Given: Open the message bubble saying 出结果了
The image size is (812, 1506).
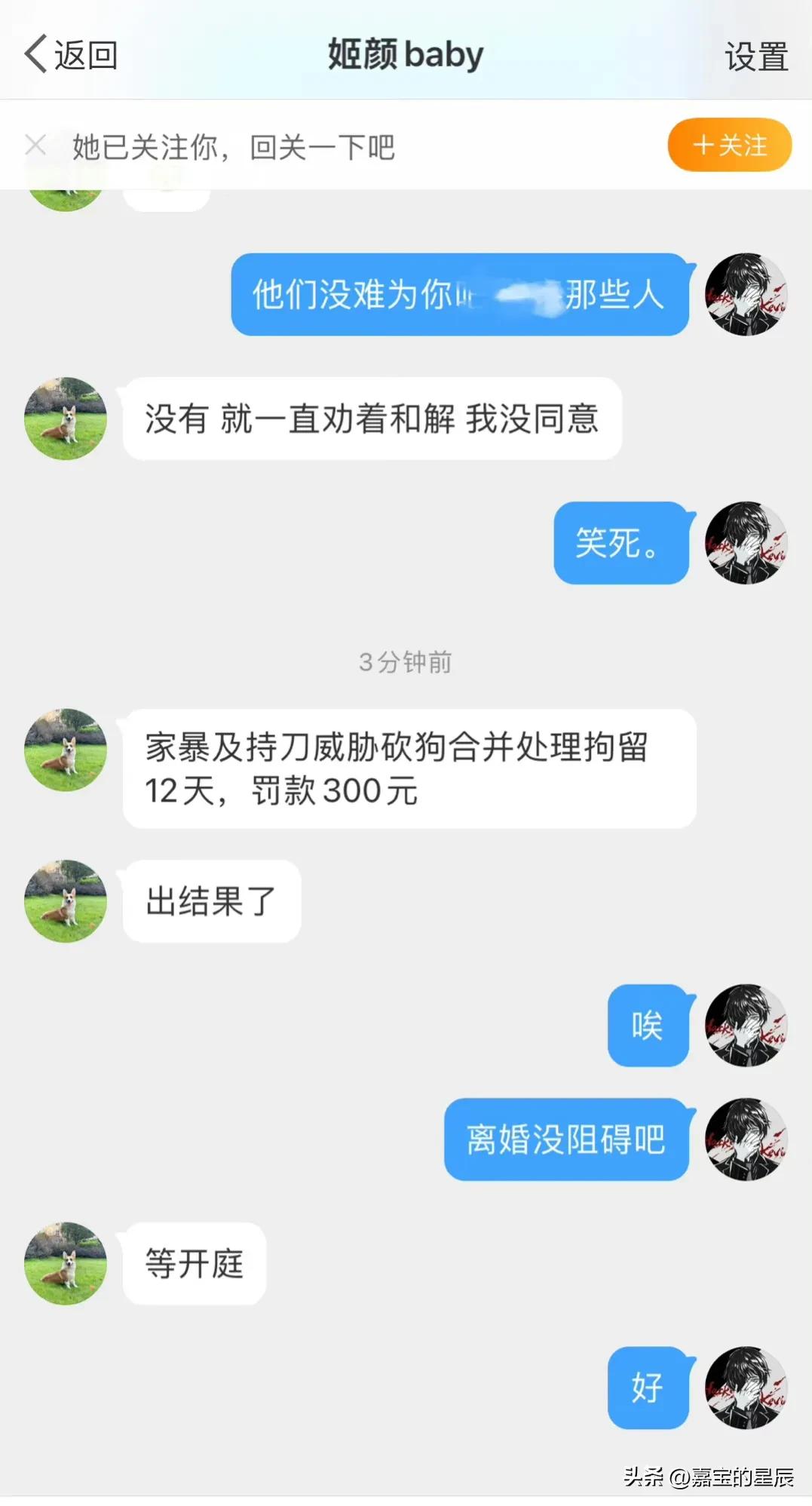Looking at the screenshot, I should point(212,902).
